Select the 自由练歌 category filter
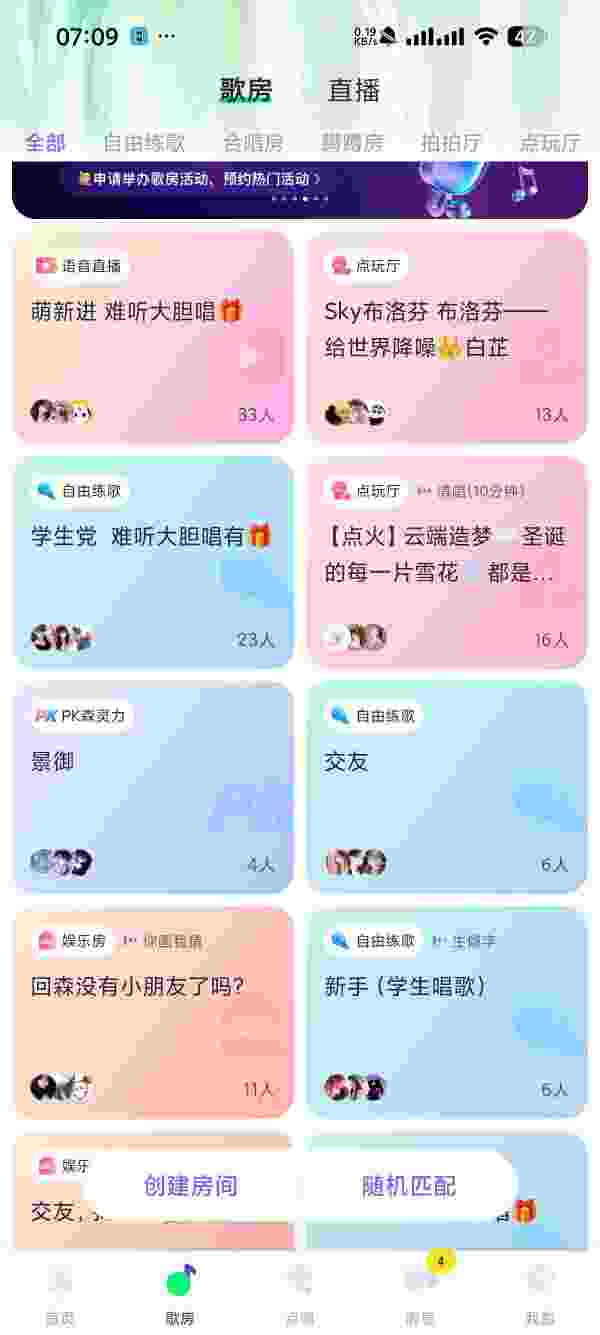 click(144, 143)
